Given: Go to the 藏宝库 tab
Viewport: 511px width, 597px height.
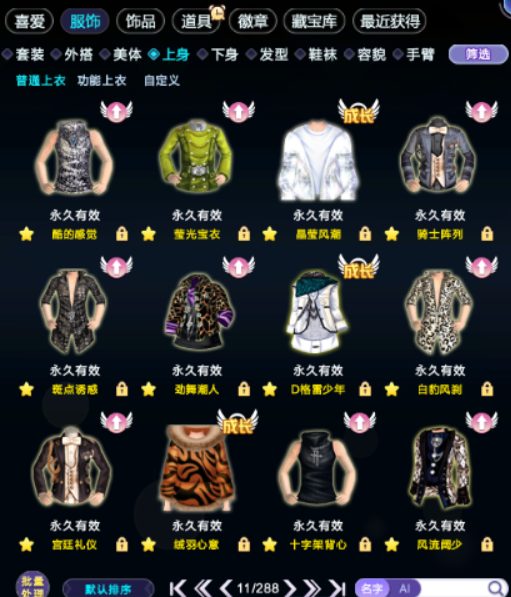Looking at the screenshot, I should (x=314, y=21).
